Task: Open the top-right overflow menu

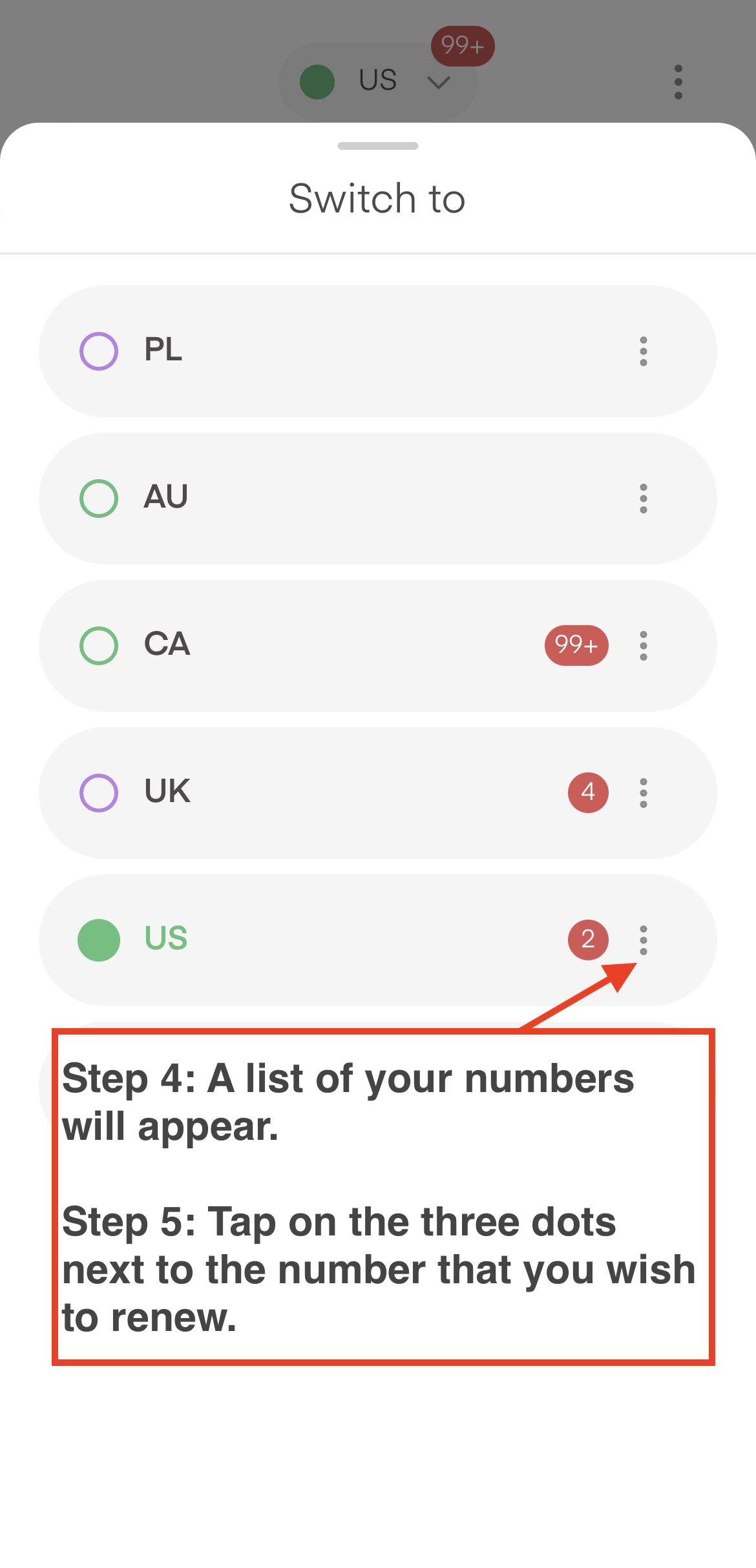Action: point(678,82)
